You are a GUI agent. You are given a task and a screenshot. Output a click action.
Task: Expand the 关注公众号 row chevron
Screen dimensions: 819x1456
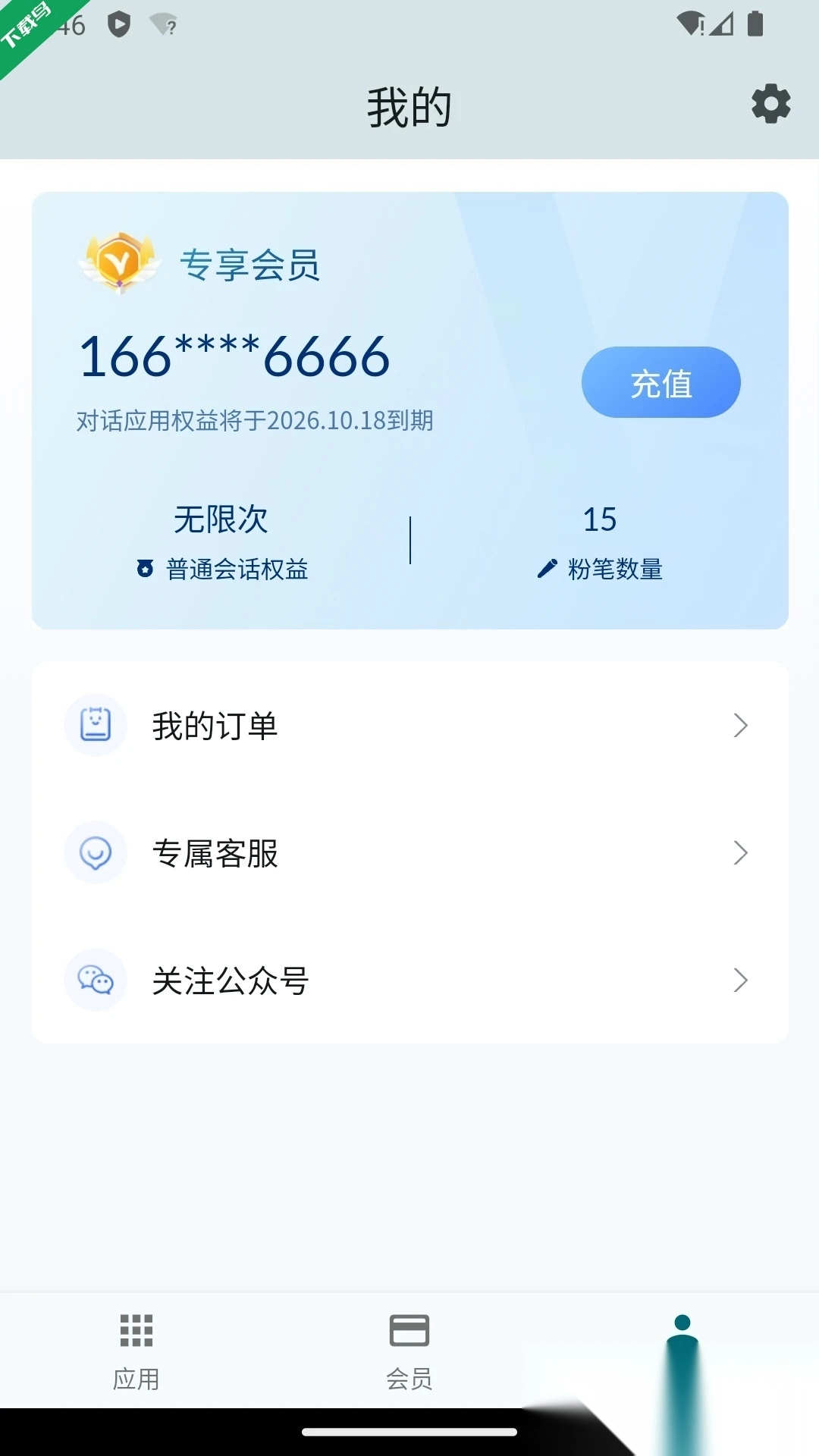[741, 981]
